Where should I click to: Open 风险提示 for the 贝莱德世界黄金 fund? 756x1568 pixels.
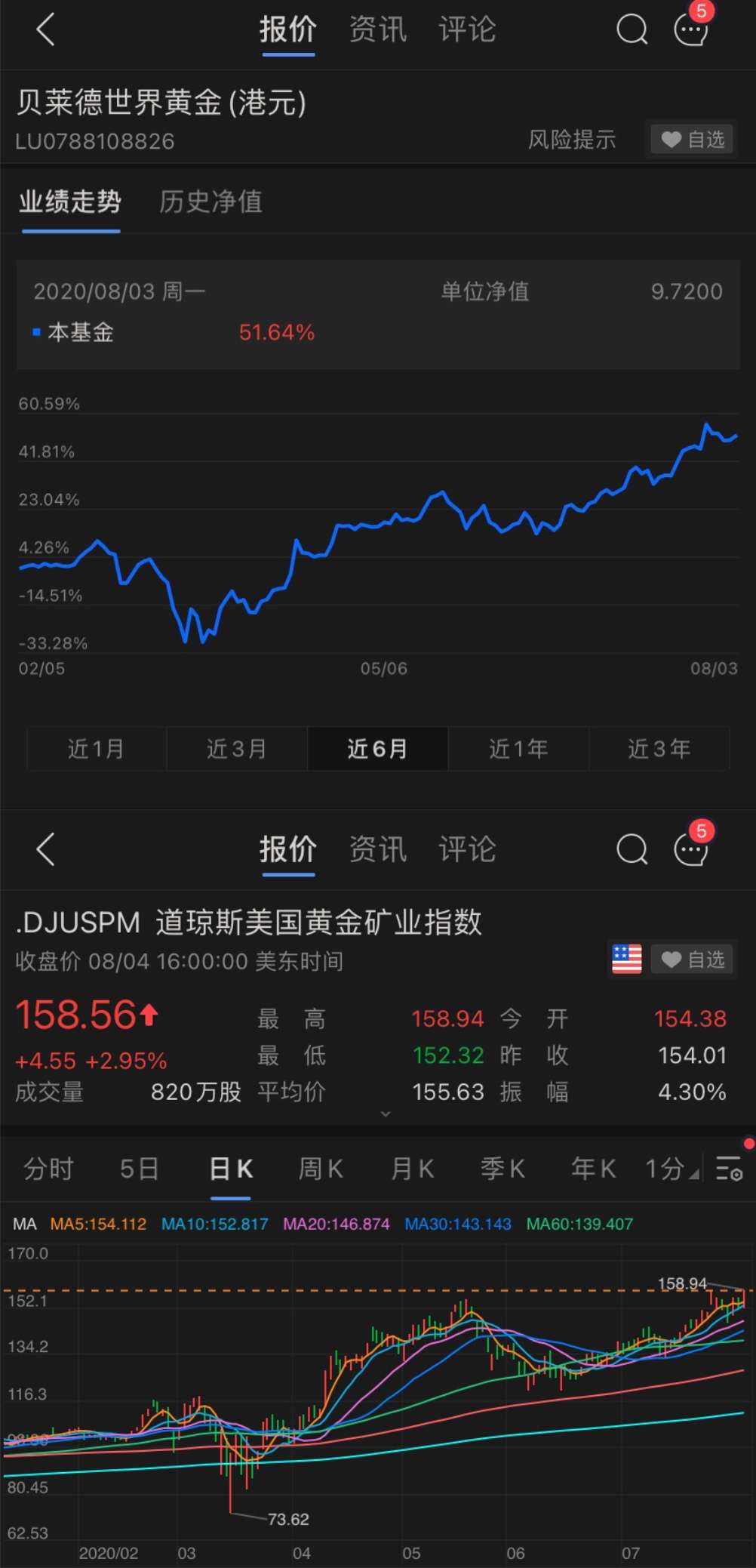coord(571,140)
